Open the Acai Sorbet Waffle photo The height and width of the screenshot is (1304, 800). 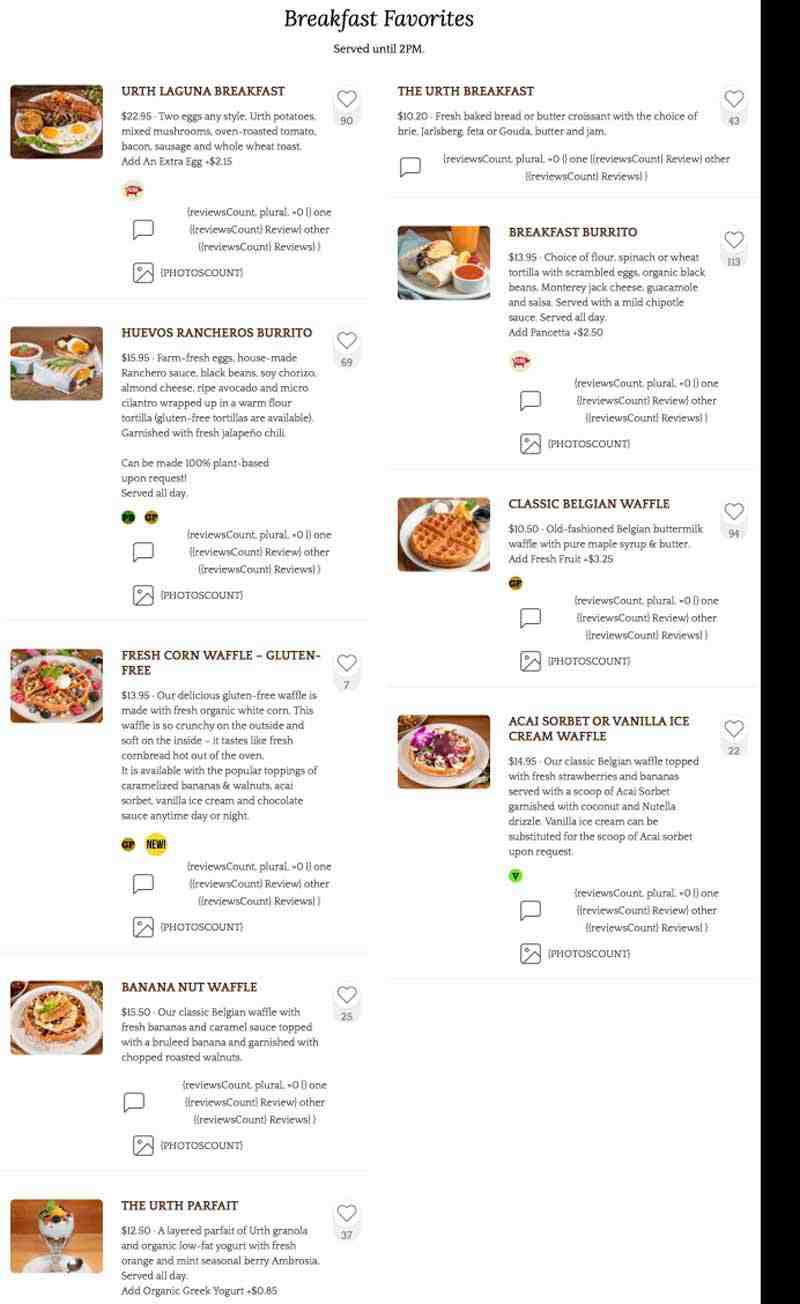coord(444,751)
